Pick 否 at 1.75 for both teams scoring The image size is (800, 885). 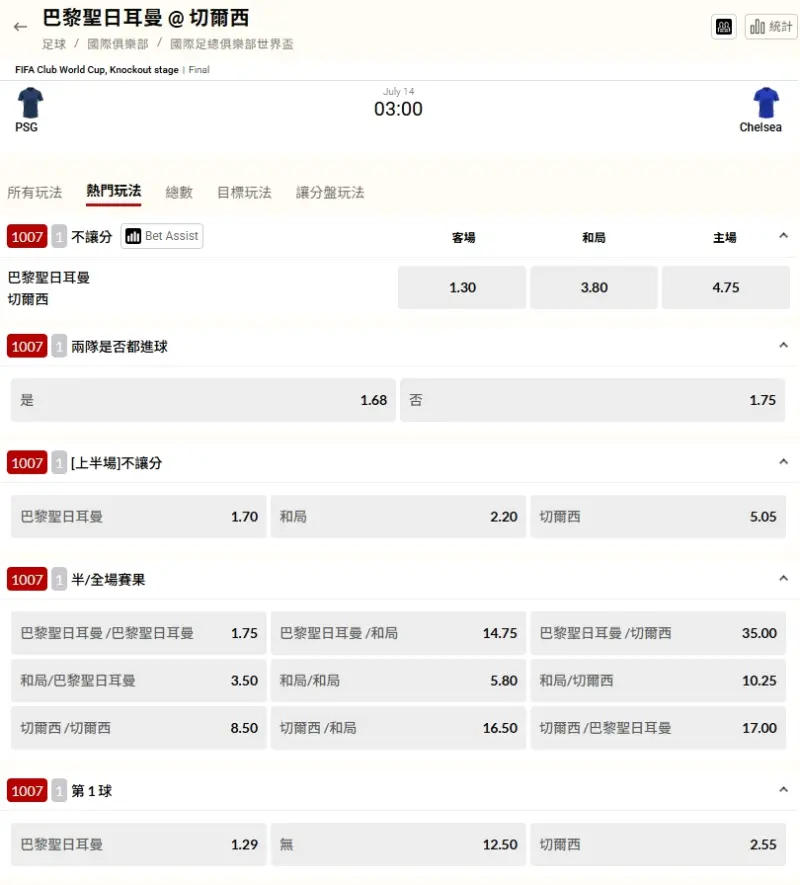(592, 400)
